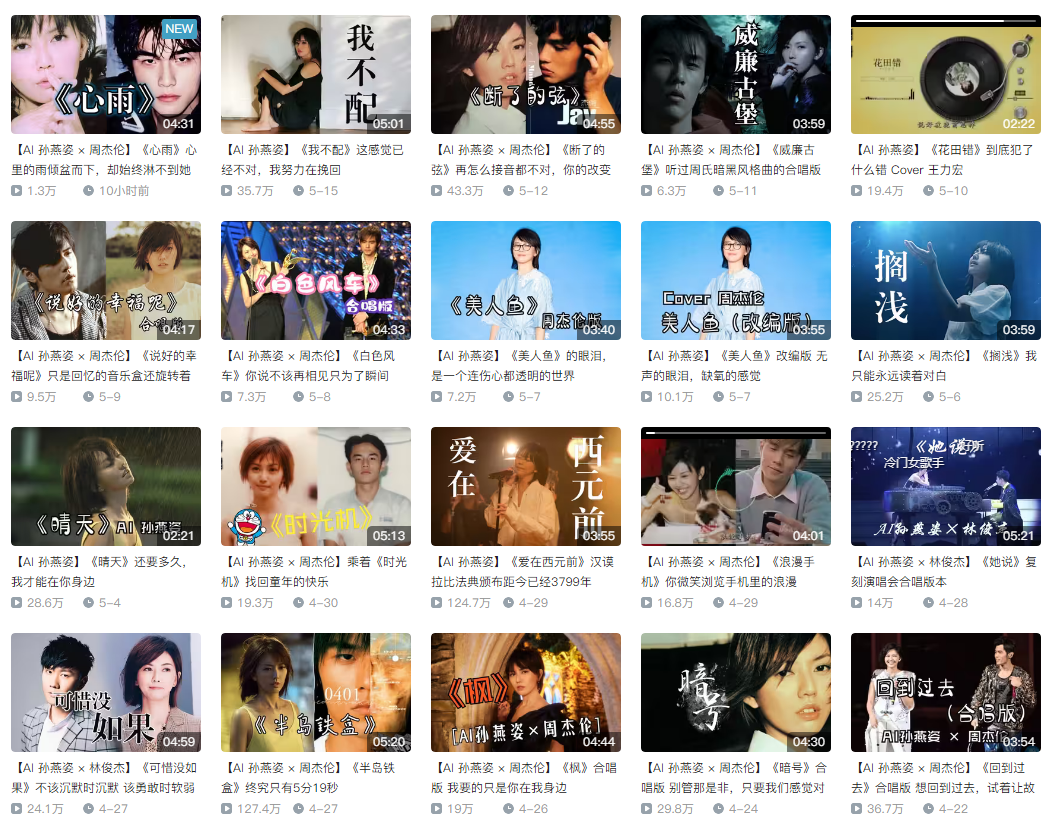
Task: Watch the 《时光机》 video
Action: click(x=315, y=486)
